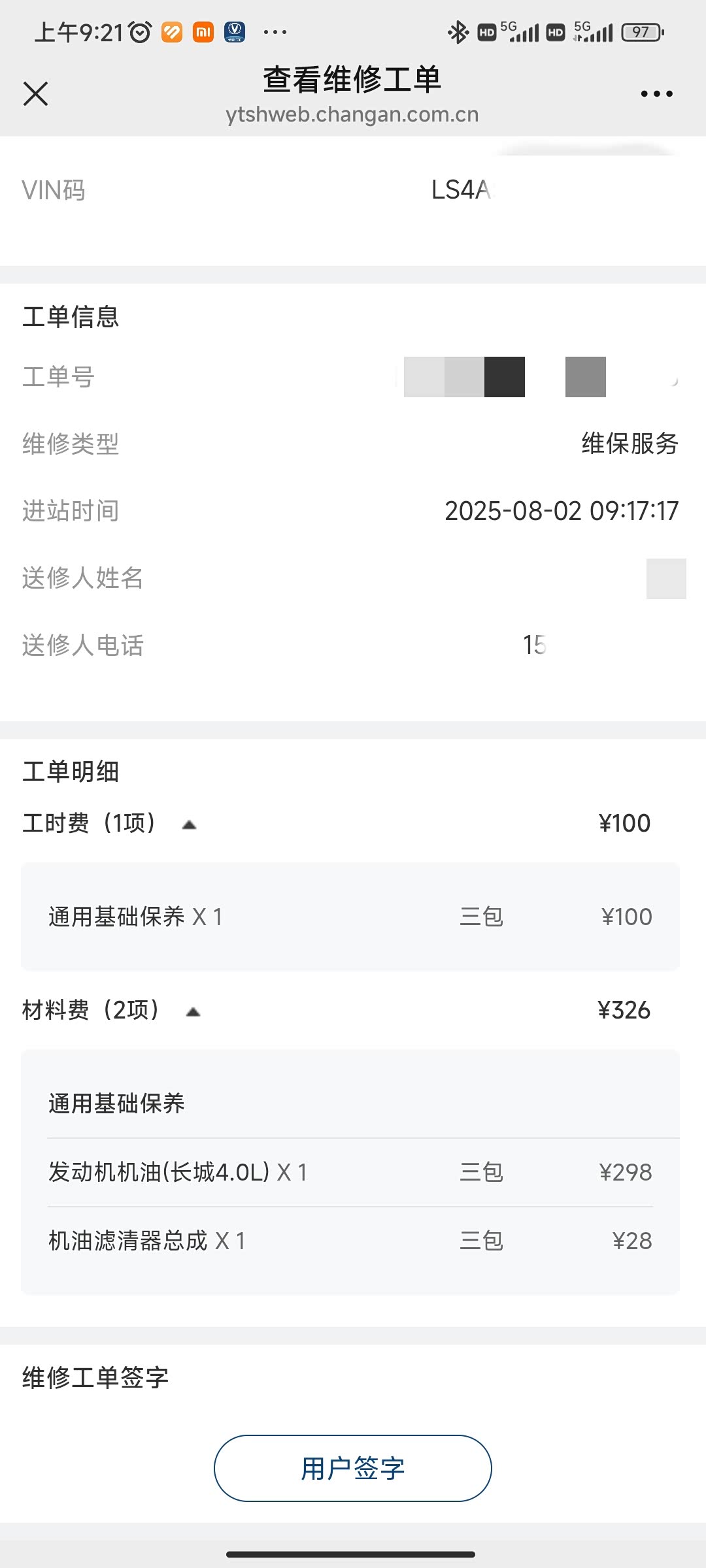
Task: Collapse the 工时费 (1项) section
Action: click(189, 825)
